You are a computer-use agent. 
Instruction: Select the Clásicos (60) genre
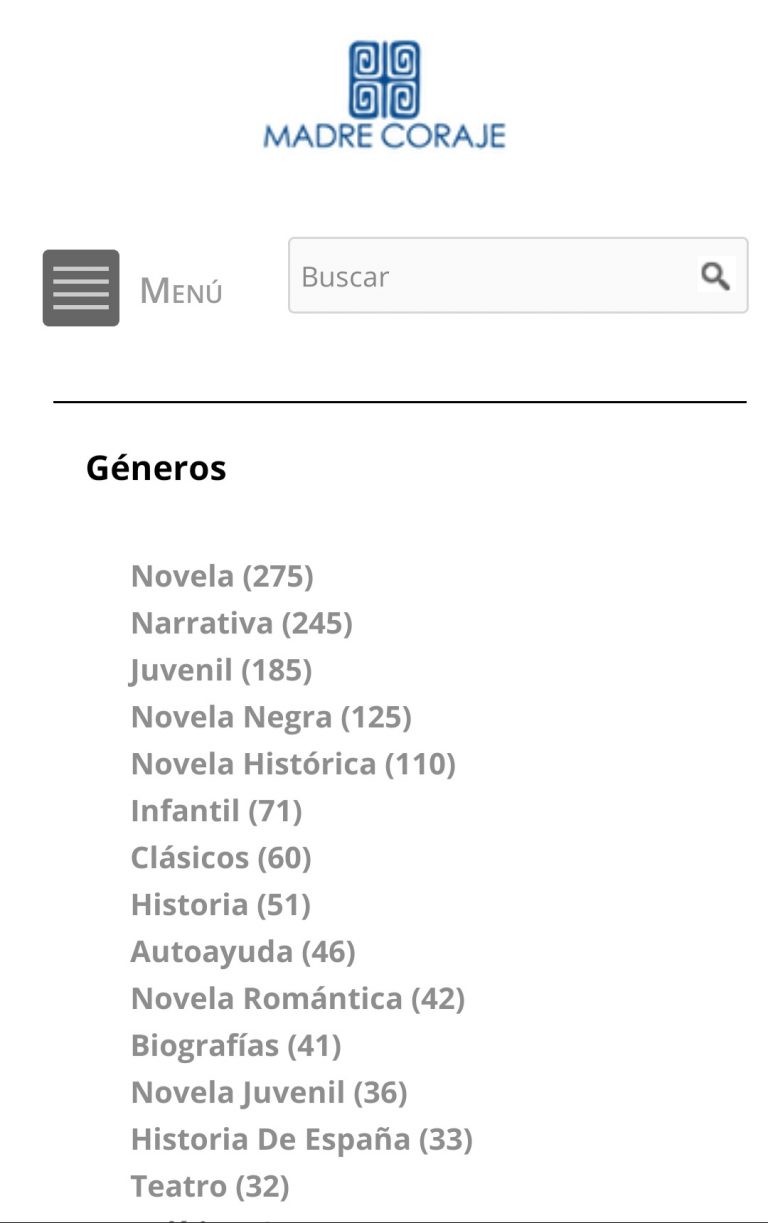221,858
